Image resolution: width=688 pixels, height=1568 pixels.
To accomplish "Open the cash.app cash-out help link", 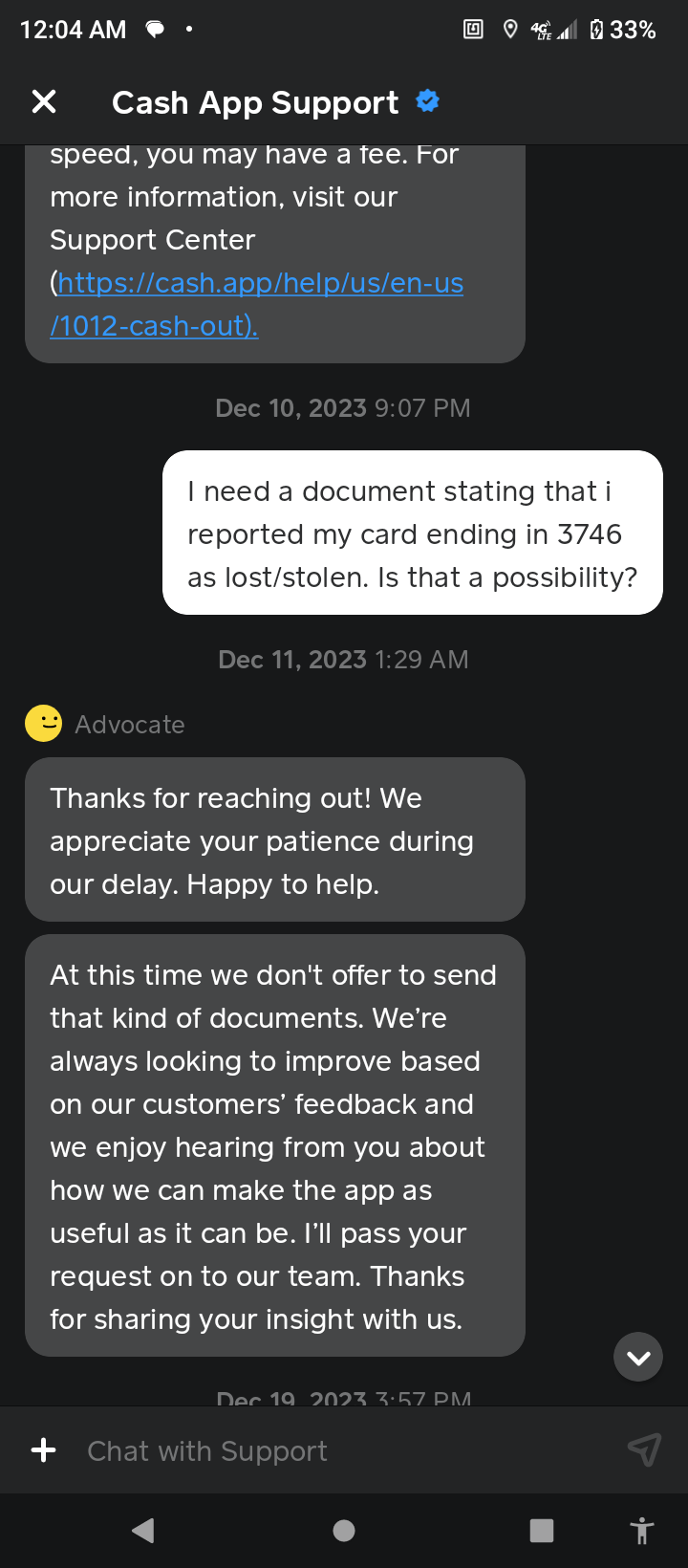I will pos(260,284).
